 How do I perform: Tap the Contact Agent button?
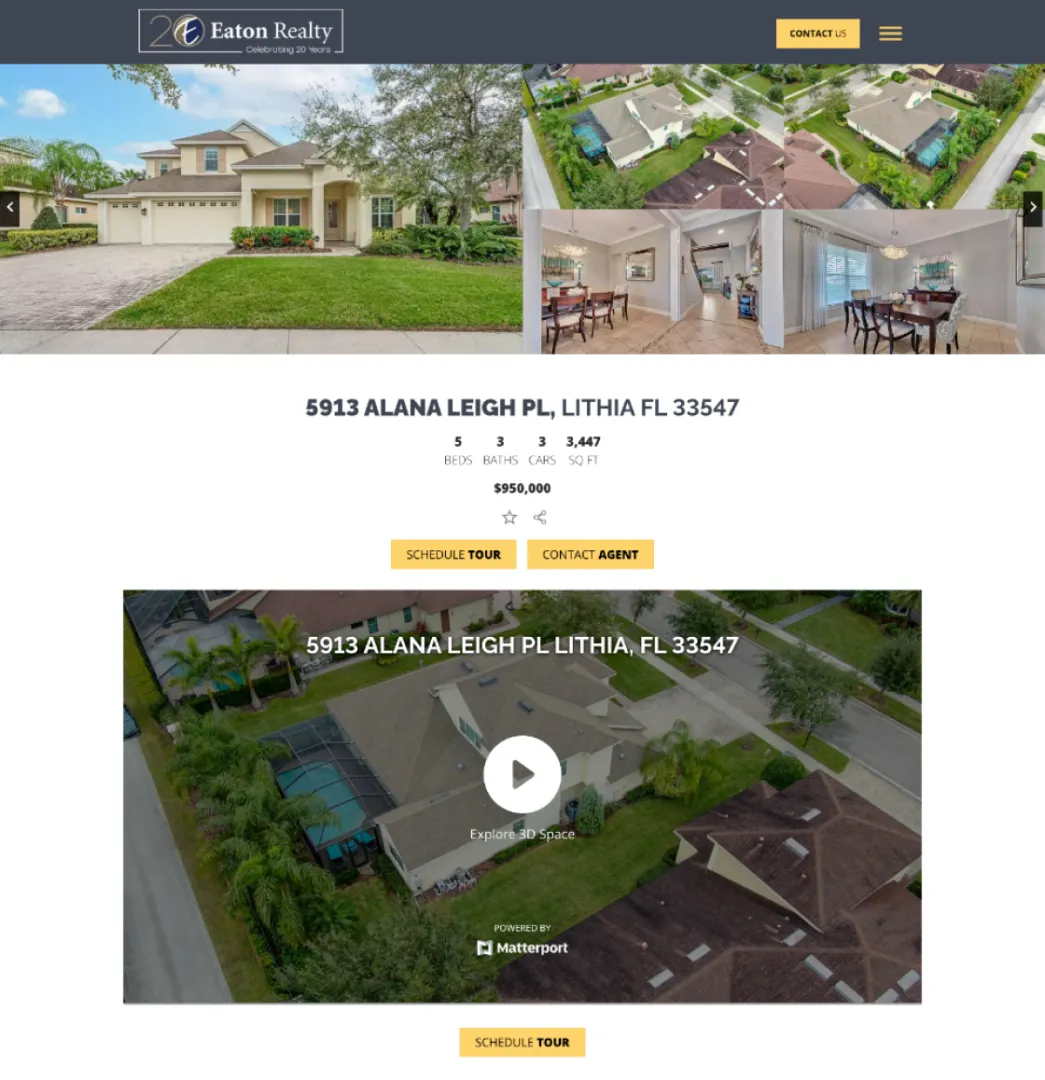[x=590, y=554]
